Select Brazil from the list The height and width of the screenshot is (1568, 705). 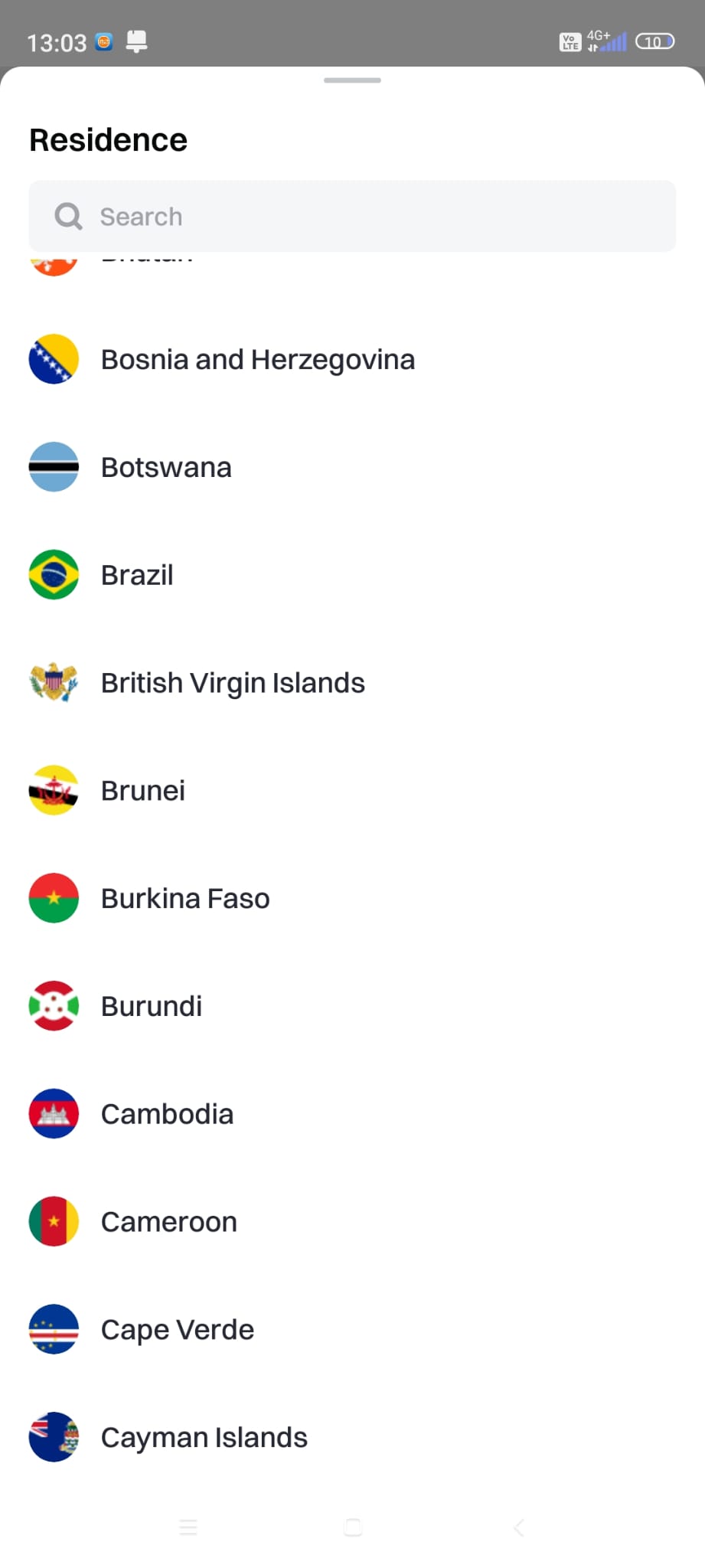(352, 575)
